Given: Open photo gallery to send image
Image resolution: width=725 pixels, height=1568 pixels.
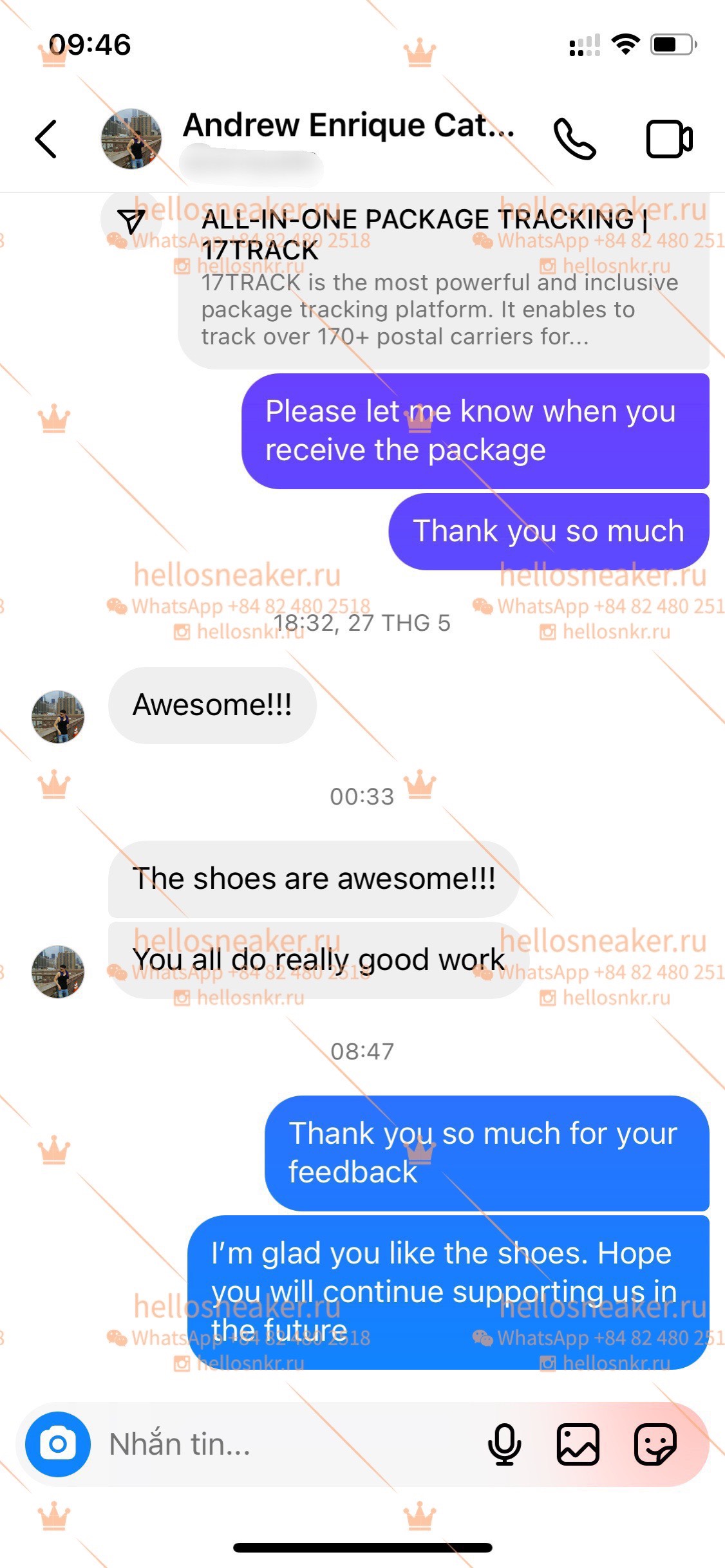Looking at the screenshot, I should click(578, 1444).
